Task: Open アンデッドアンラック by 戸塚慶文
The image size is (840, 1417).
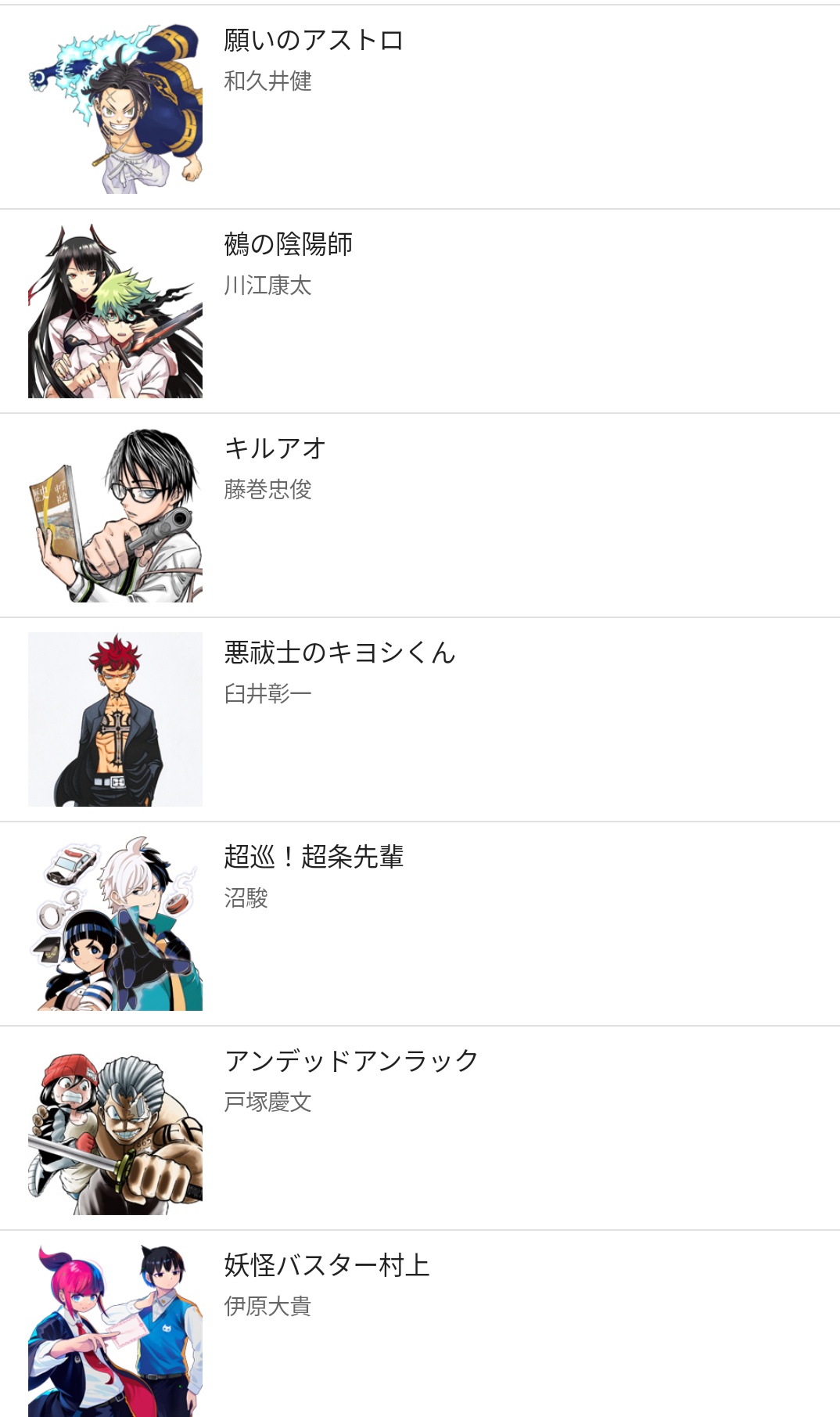Action: pos(351,1062)
